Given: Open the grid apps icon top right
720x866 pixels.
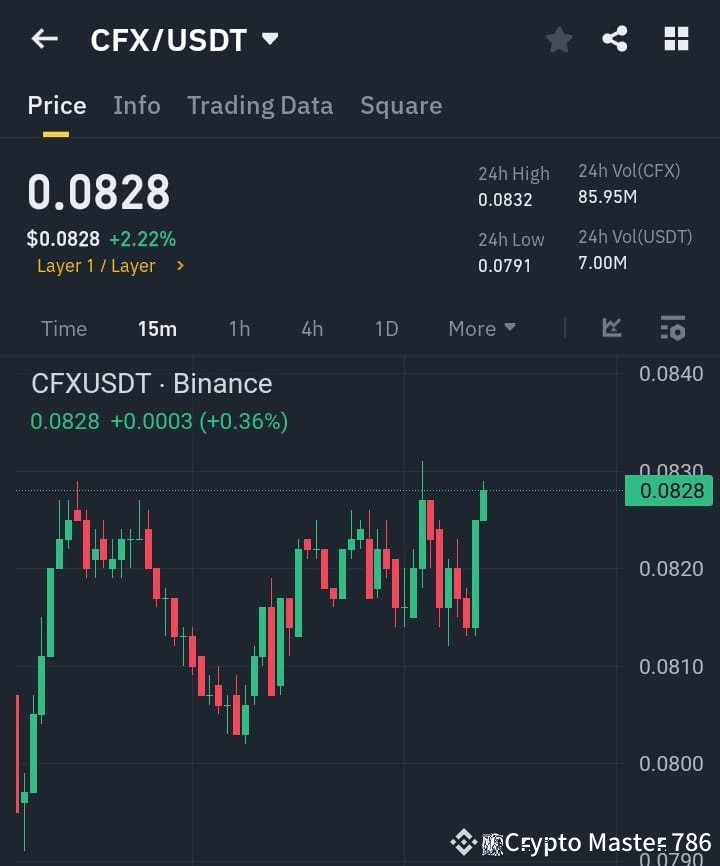Looking at the screenshot, I should (x=676, y=39).
